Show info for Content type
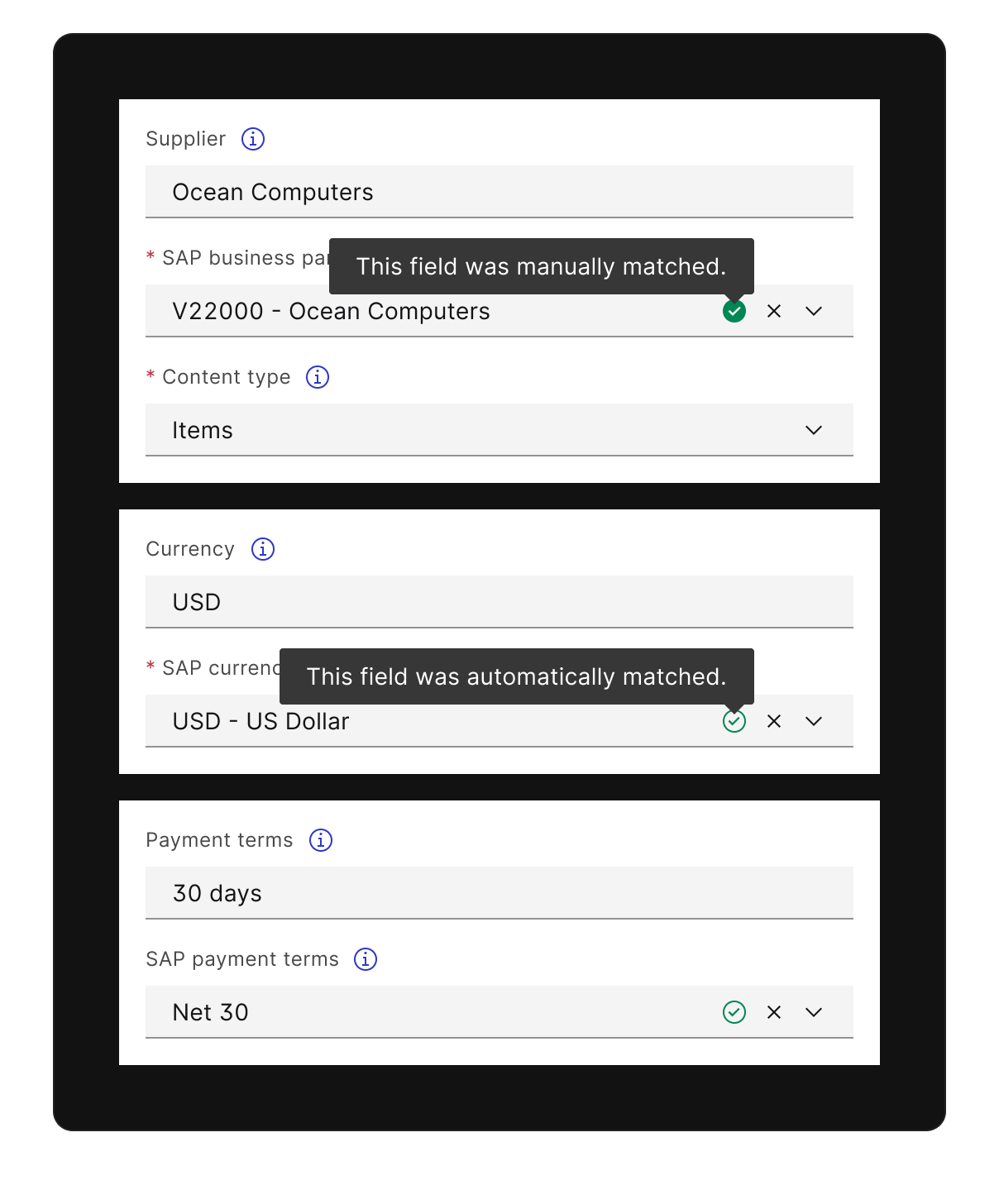 tap(318, 377)
